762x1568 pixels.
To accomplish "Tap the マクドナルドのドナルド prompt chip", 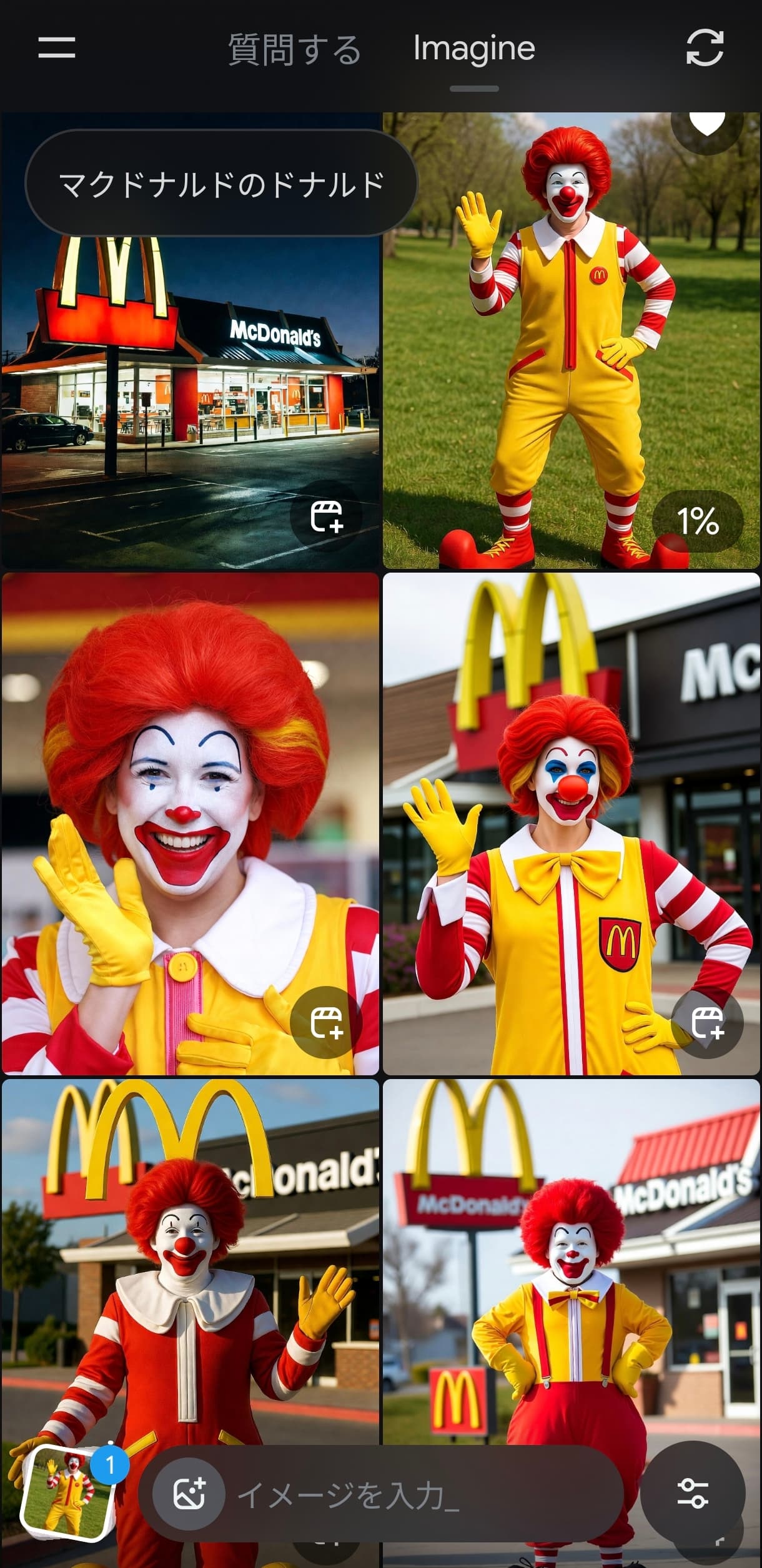I will coord(221,184).
